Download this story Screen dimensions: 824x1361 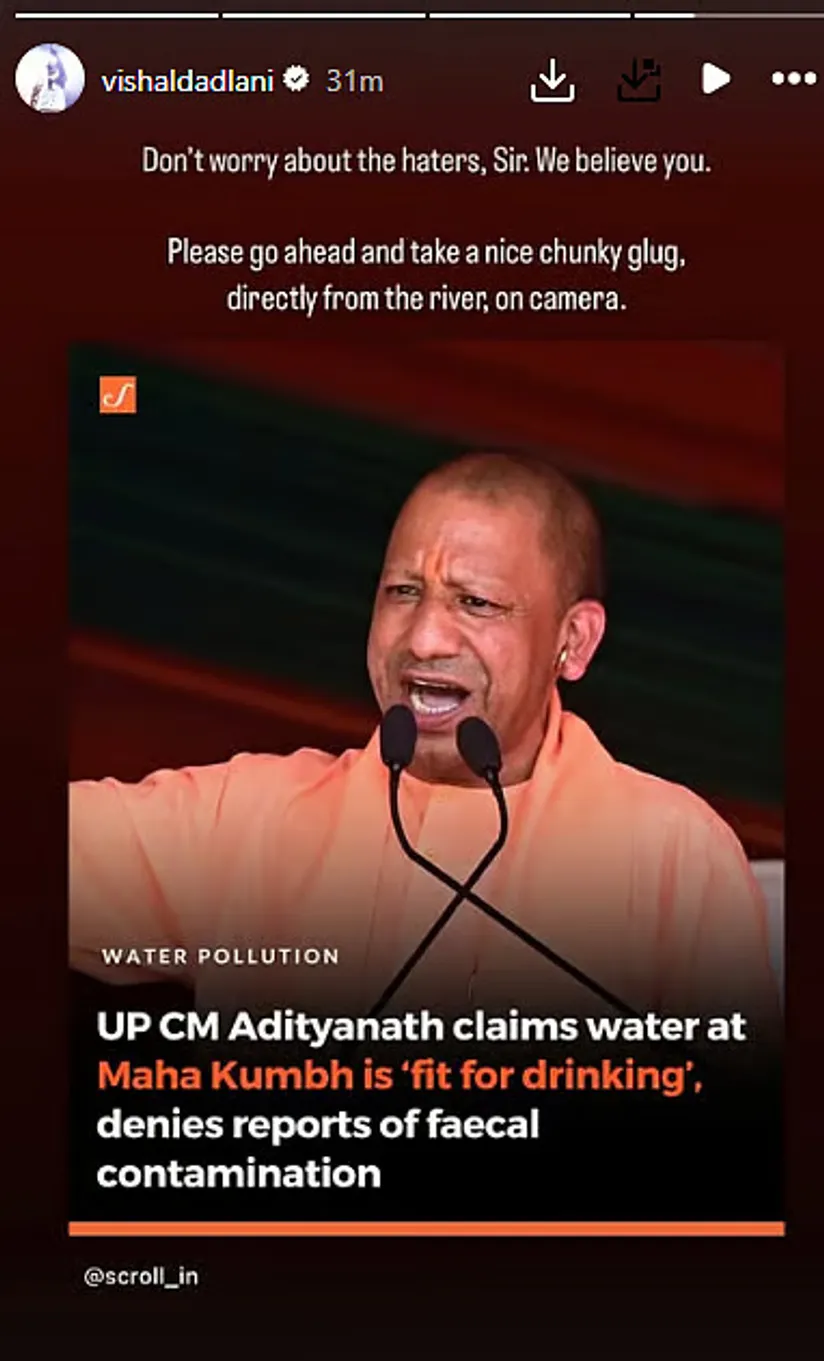click(552, 80)
